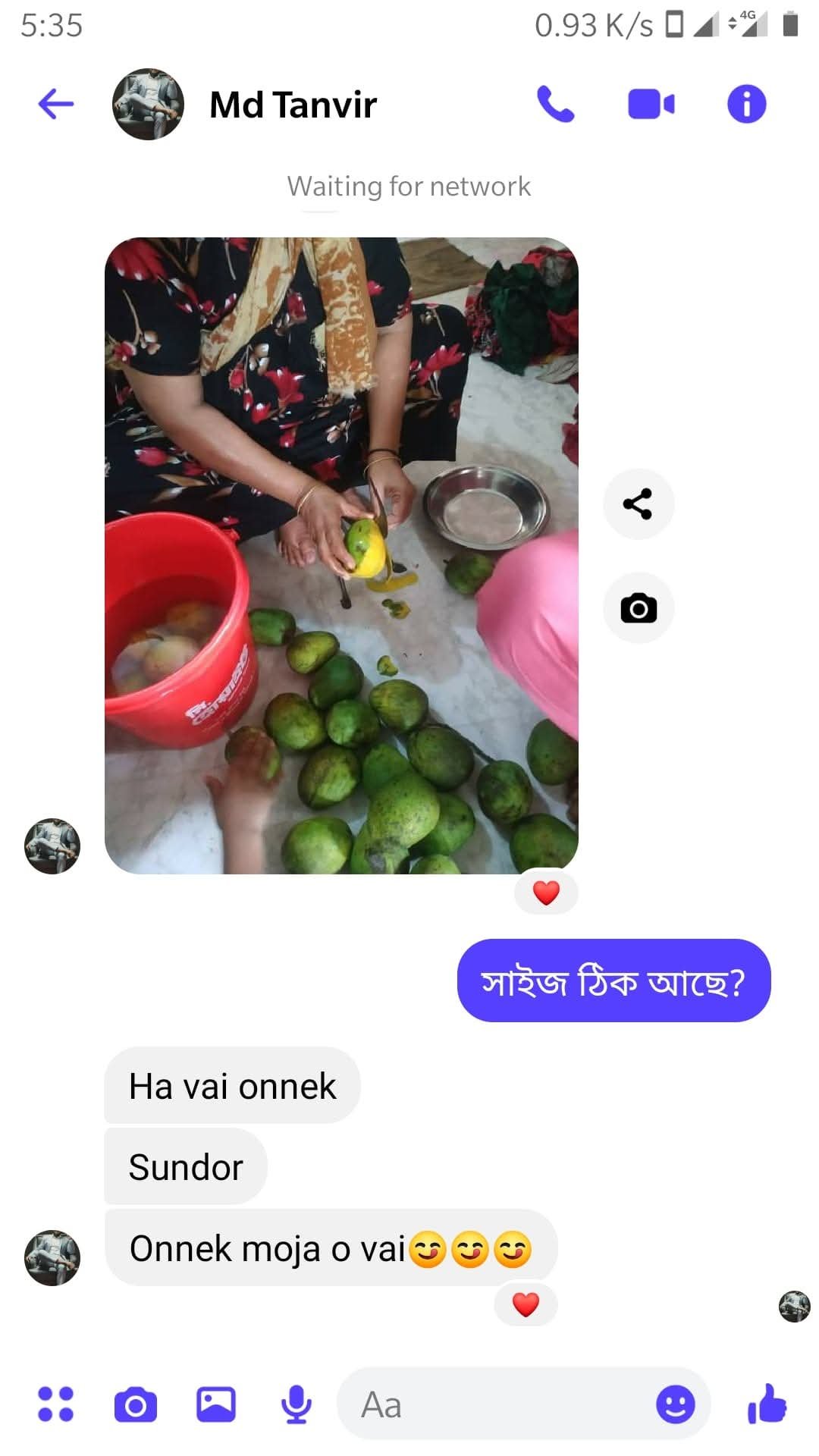Image resolution: width=819 pixels, height=1456 pixels.
Task: Focus the message text field
Action: click(x=493, y=1404)
